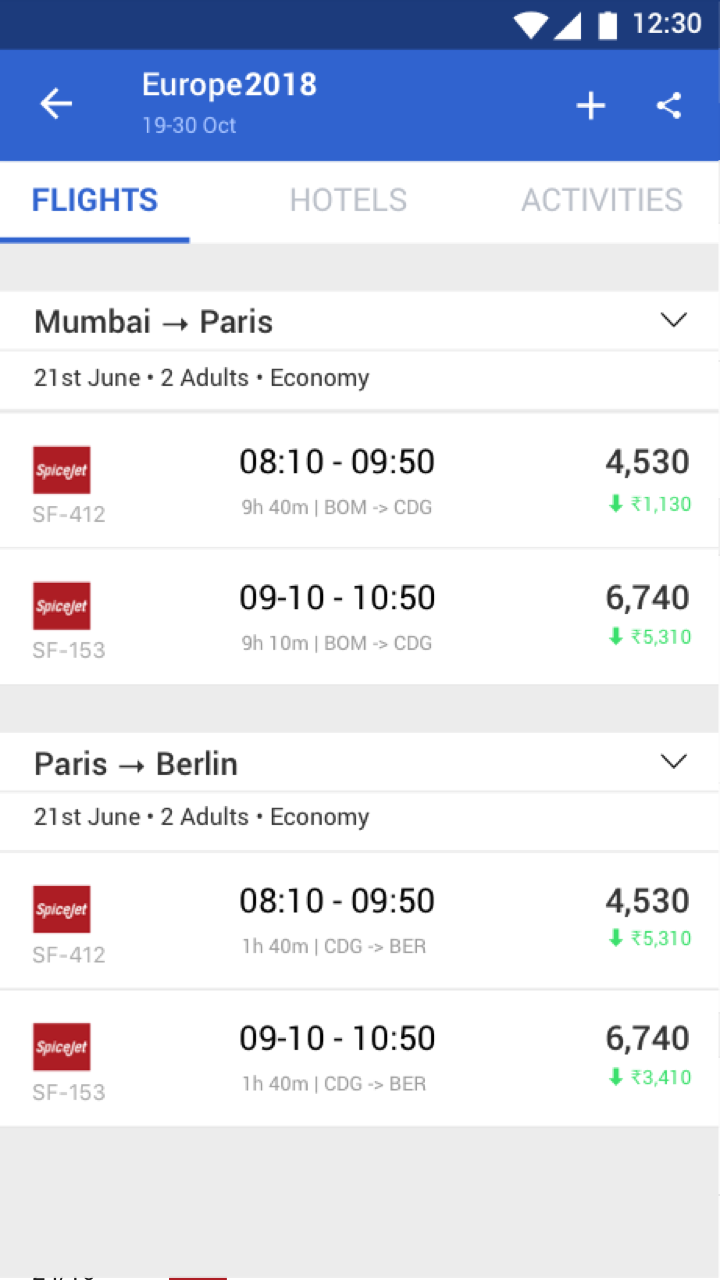720x1280 pixels.
Task: Choose SF-153 flight from CDG to BER
Action: coord(360,1057)
